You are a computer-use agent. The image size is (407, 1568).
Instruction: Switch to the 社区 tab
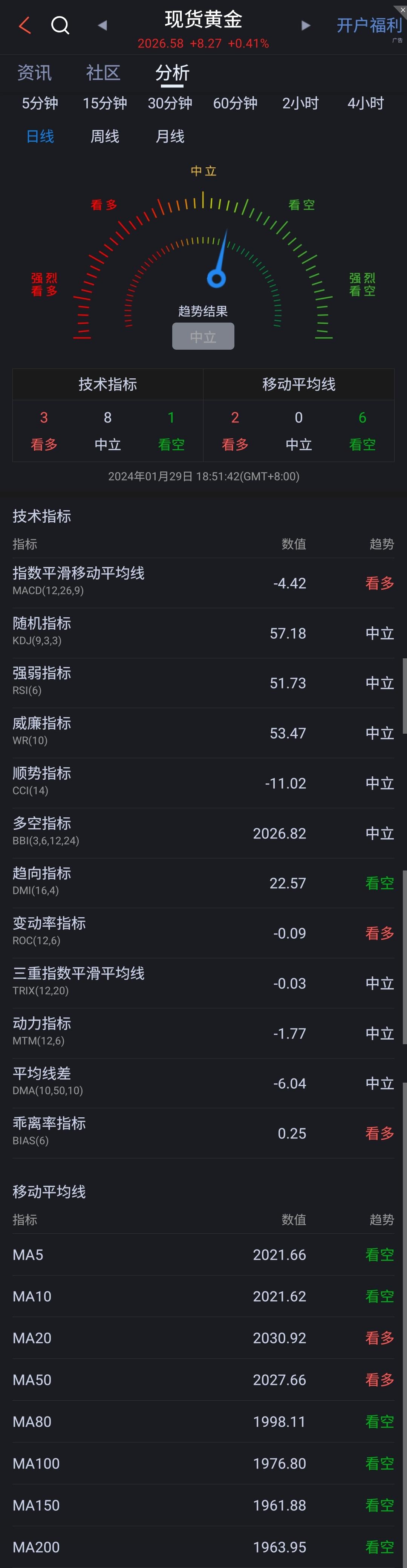103,73
